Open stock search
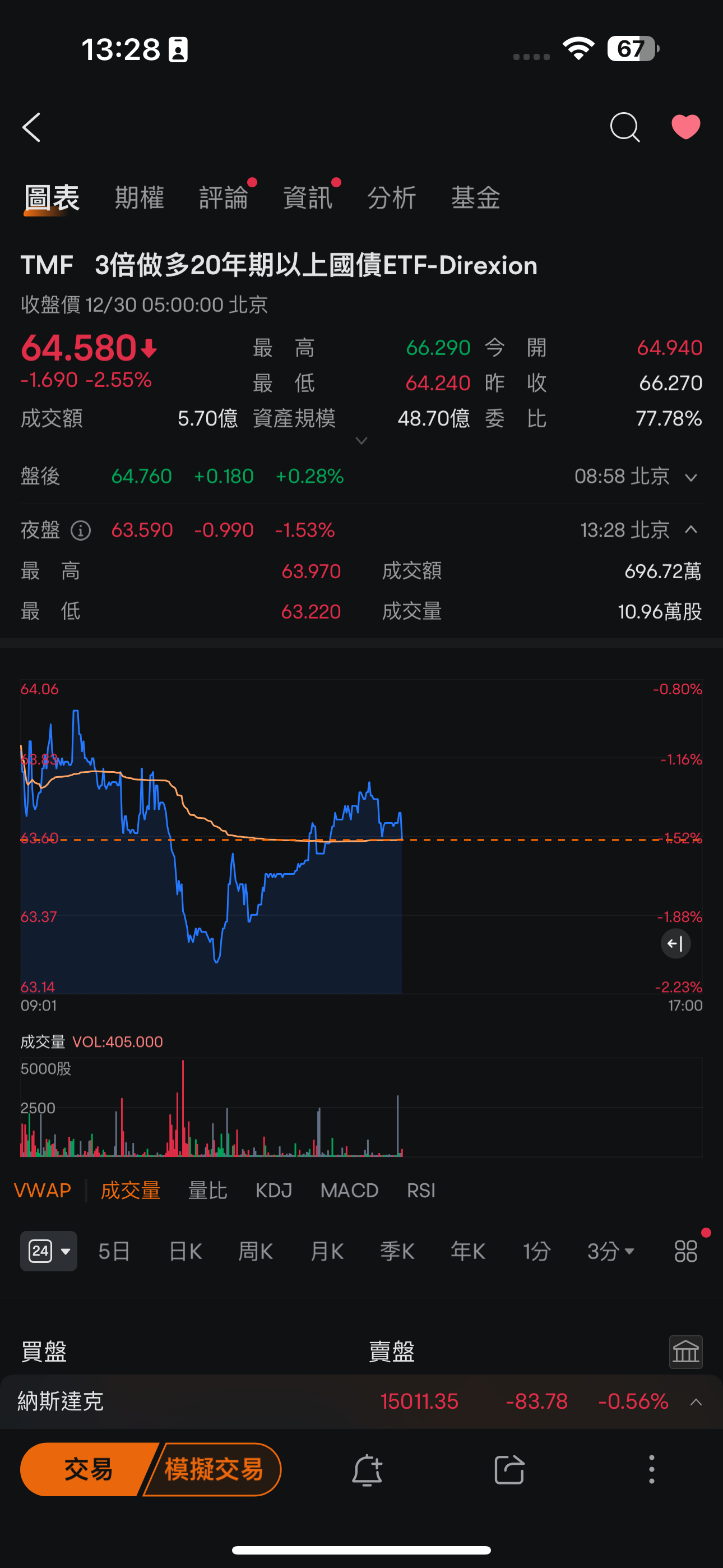 click(624, 127)
